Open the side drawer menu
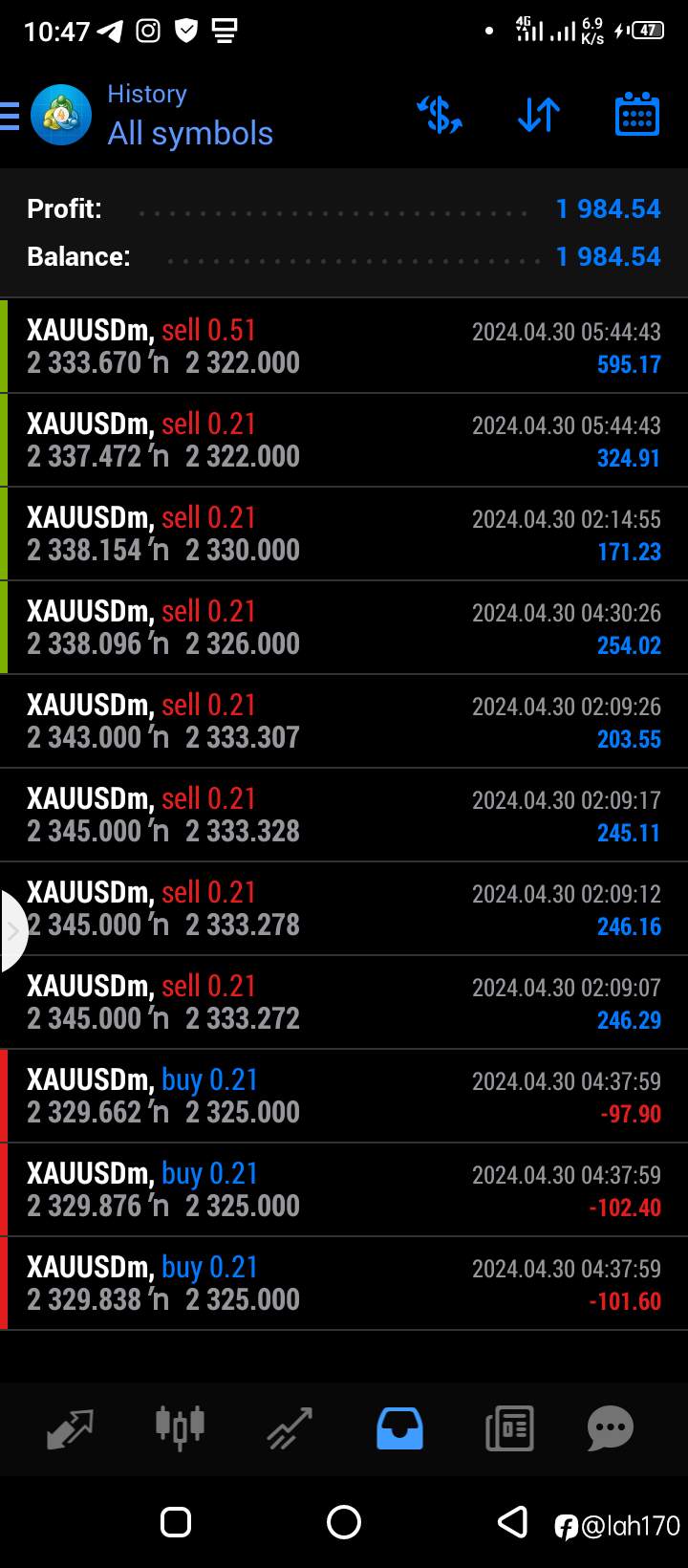Viewport: 688px width, 1568px height. point(9,116)
